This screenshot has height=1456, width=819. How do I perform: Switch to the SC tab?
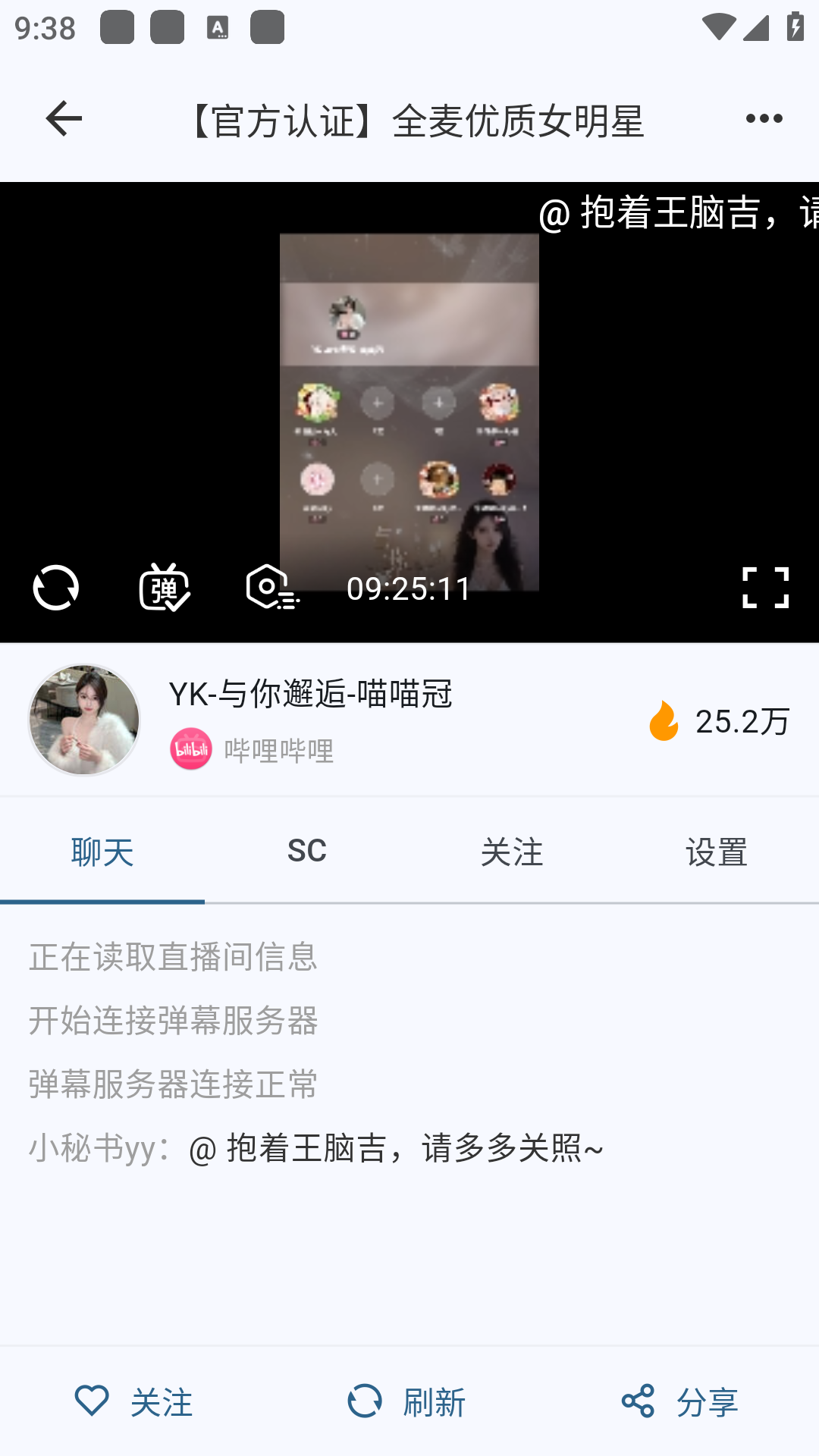click(x=306, y=851)
